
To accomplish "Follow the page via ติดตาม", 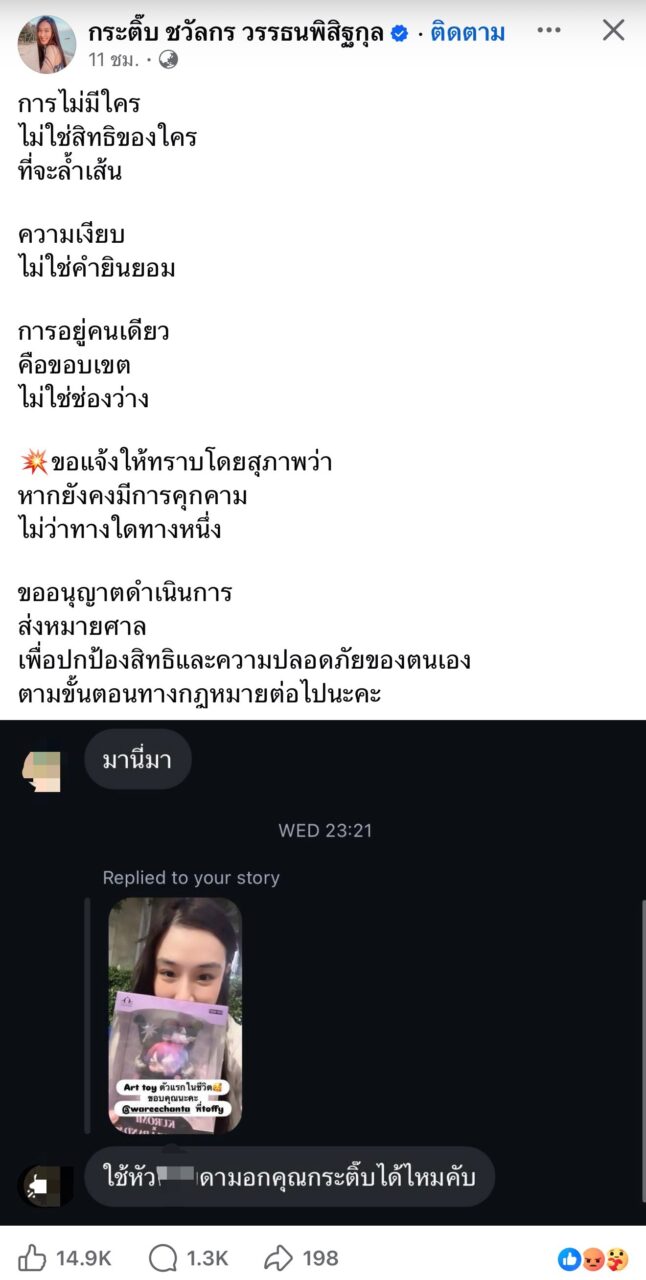I will (468, 32).
